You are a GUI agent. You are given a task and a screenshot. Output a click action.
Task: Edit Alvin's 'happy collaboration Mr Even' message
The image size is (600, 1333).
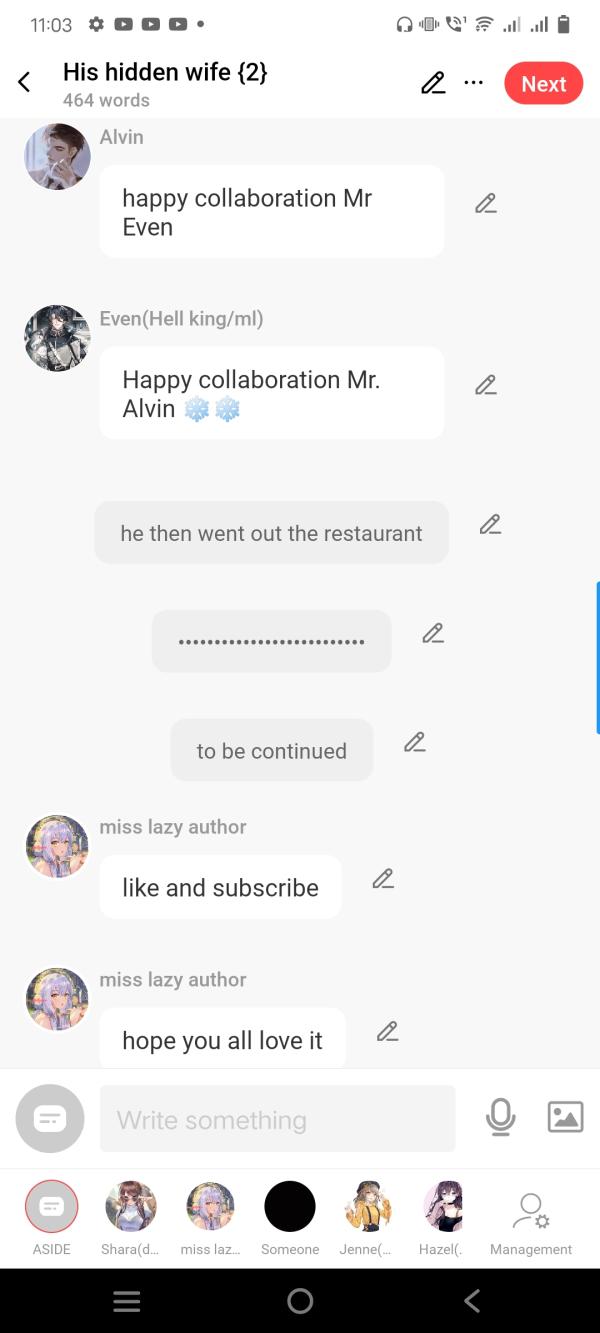tap(486, 204)
